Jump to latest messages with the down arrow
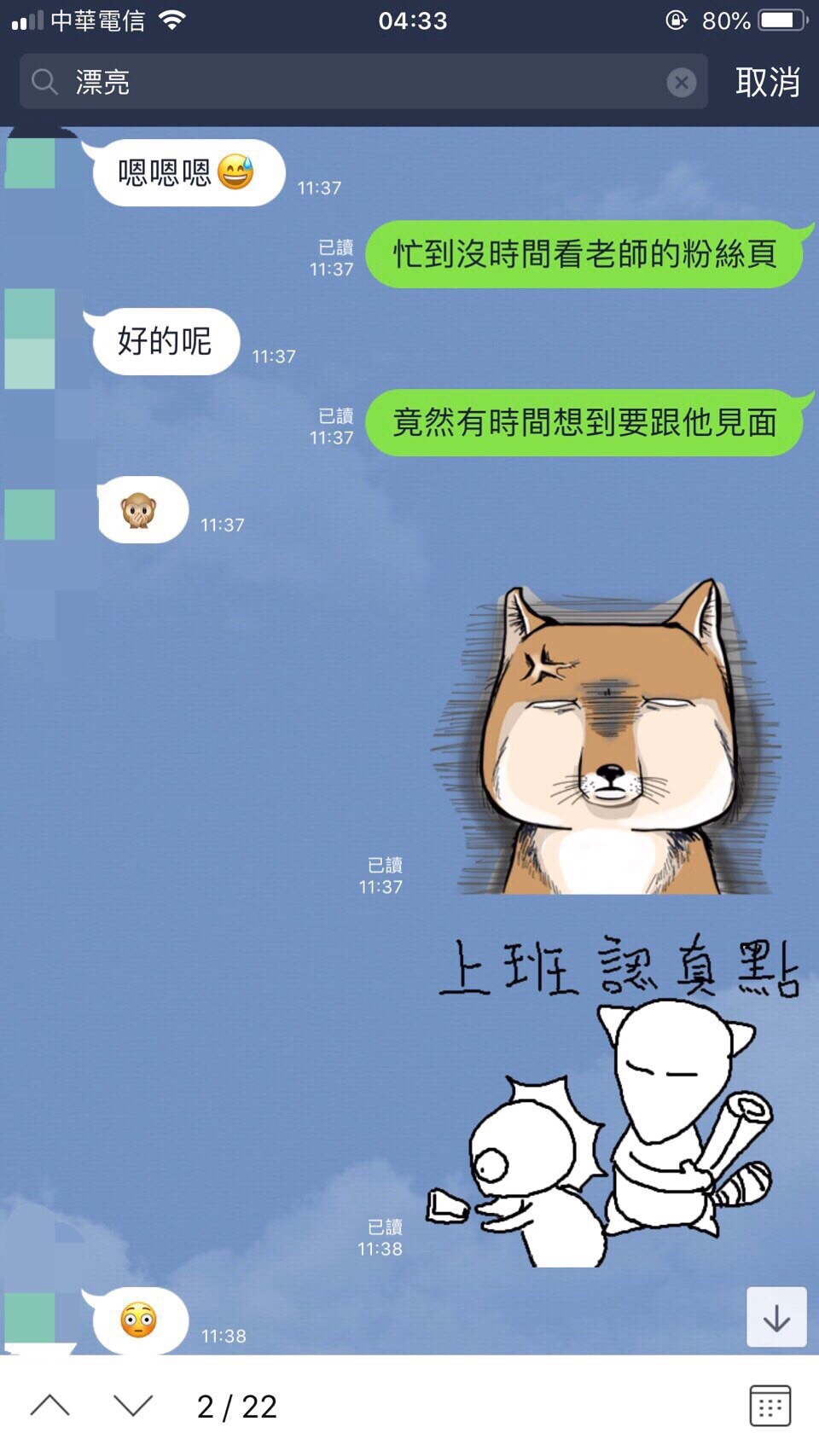 pyautogui.click(x=776, y=1318)
